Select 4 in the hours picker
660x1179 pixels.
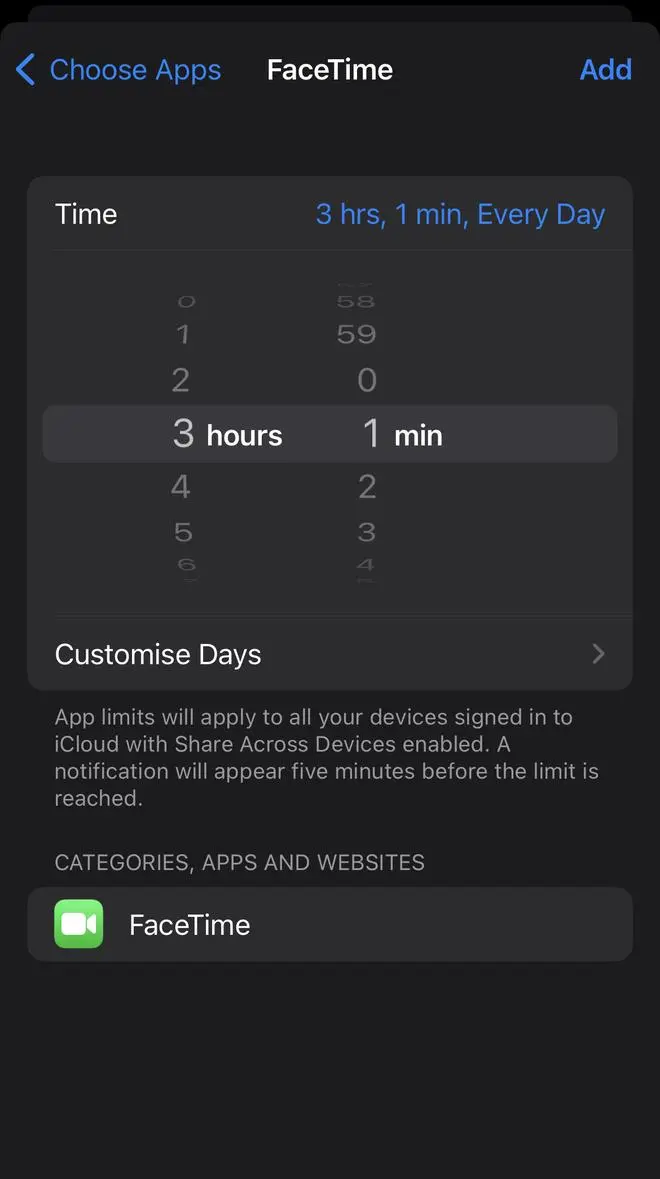click(x=181, y=487)
